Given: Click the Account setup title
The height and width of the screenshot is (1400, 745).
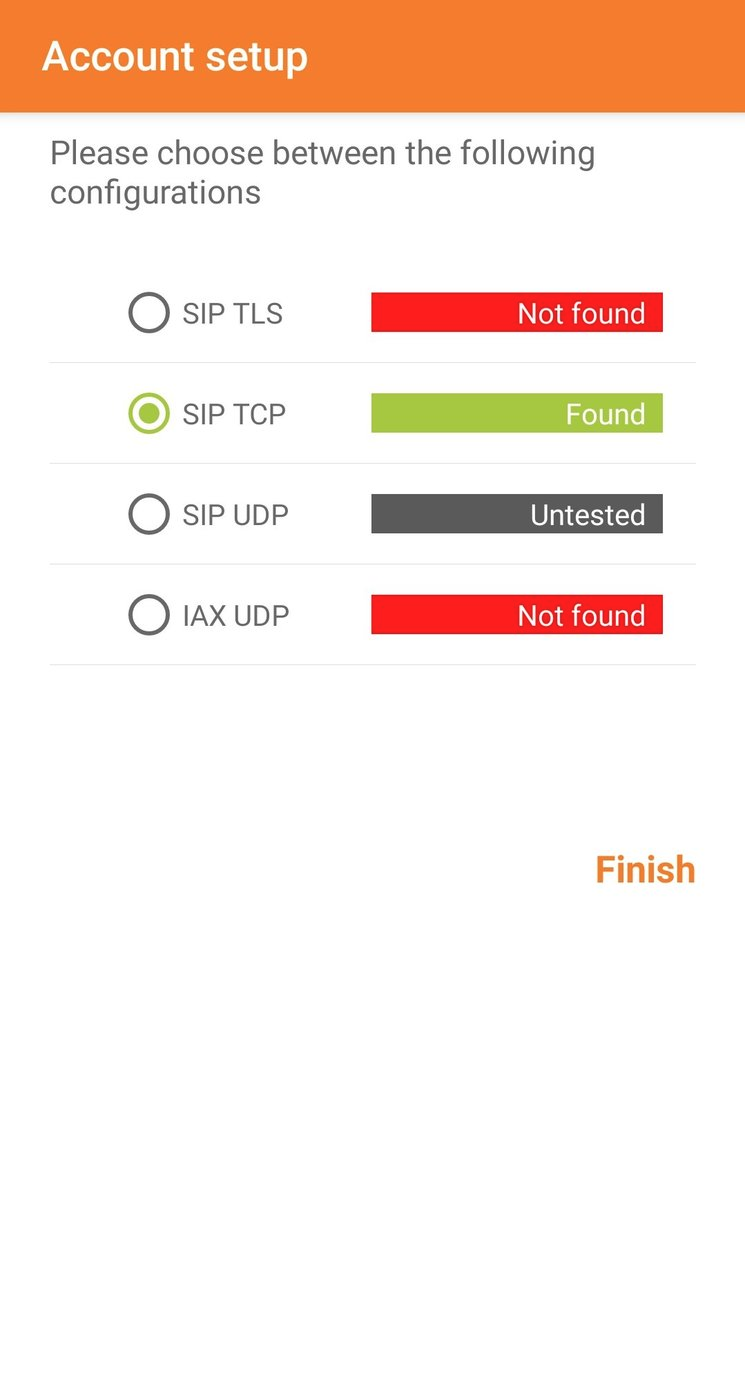Looking at the screenshot, I should (x=174, y=56).
